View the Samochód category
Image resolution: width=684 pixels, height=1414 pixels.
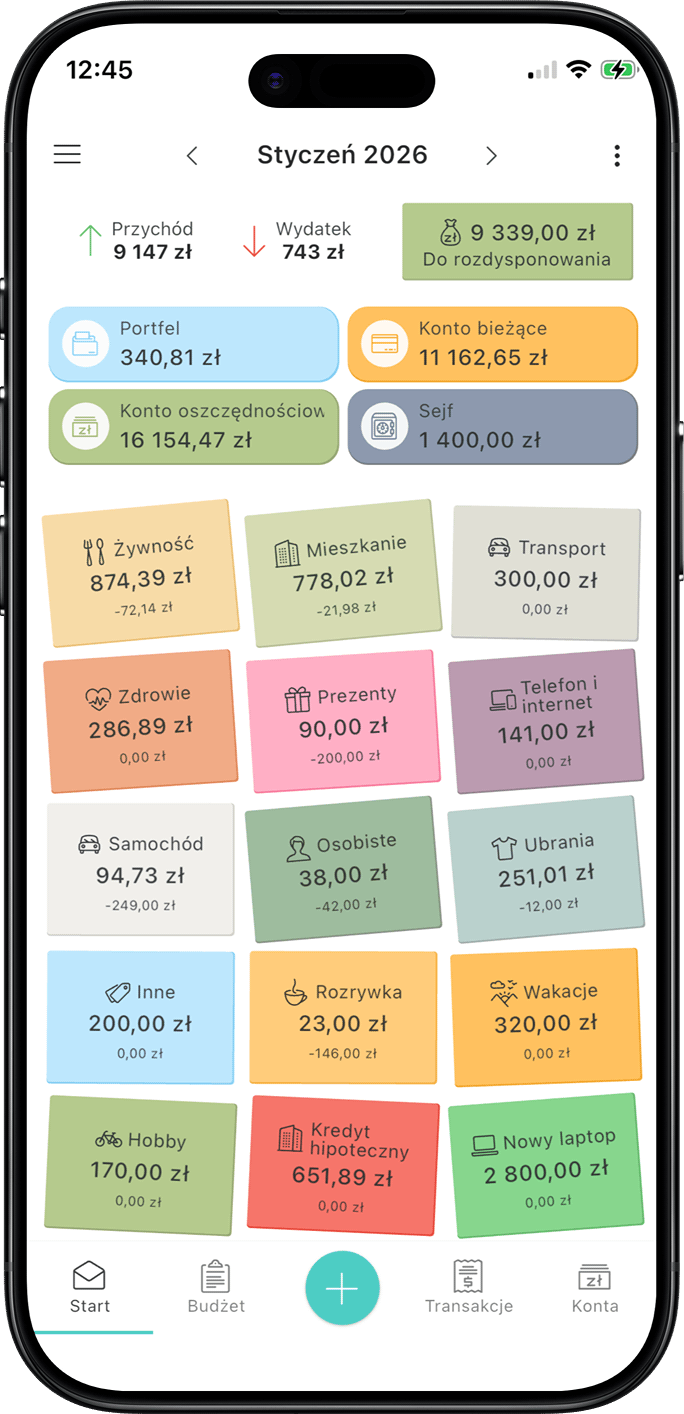tap(140, 869)
